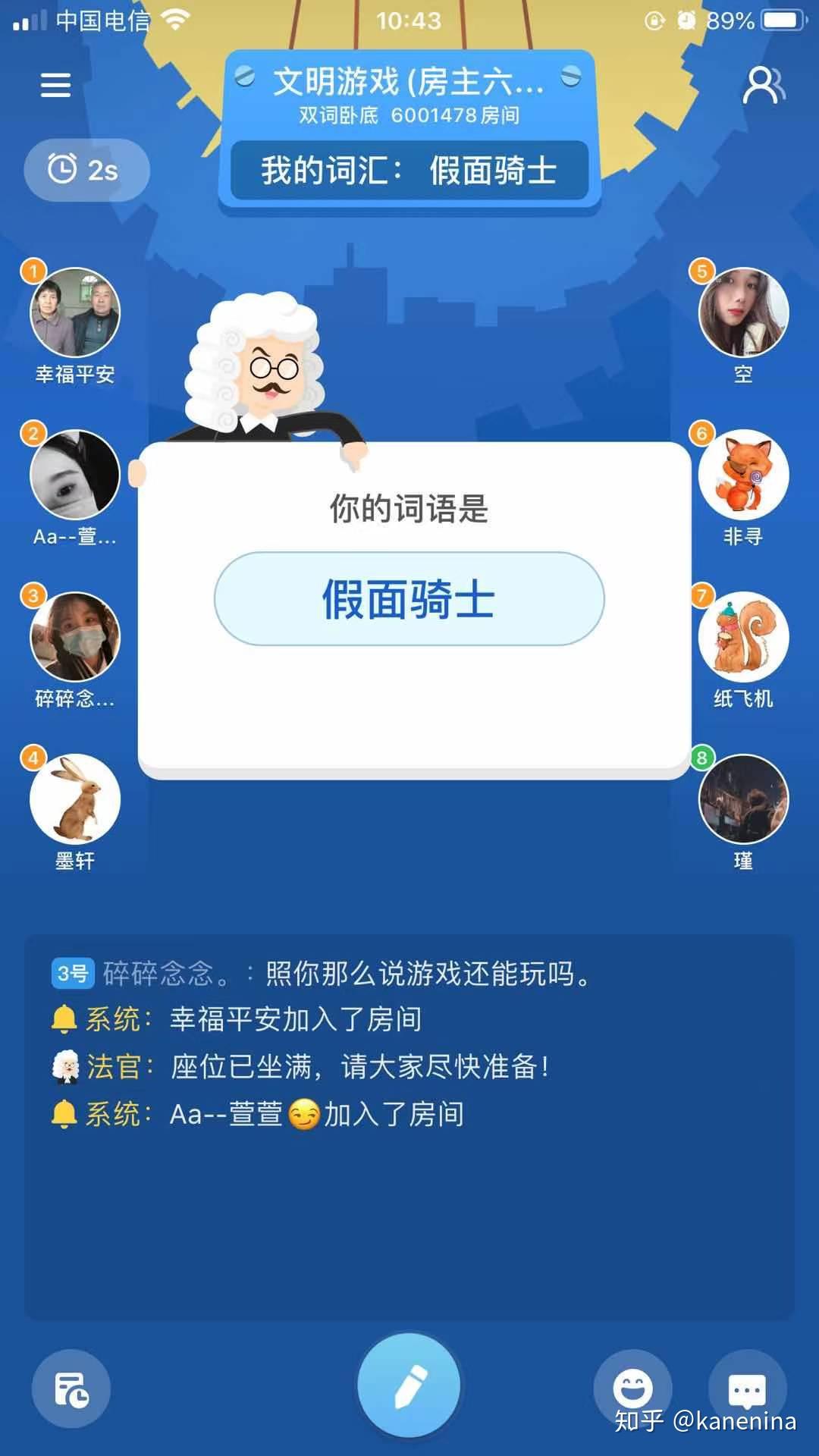Tap player 1 avatar 幸福平安
This screenshot has height=1456, width=819.
[74, 312]
